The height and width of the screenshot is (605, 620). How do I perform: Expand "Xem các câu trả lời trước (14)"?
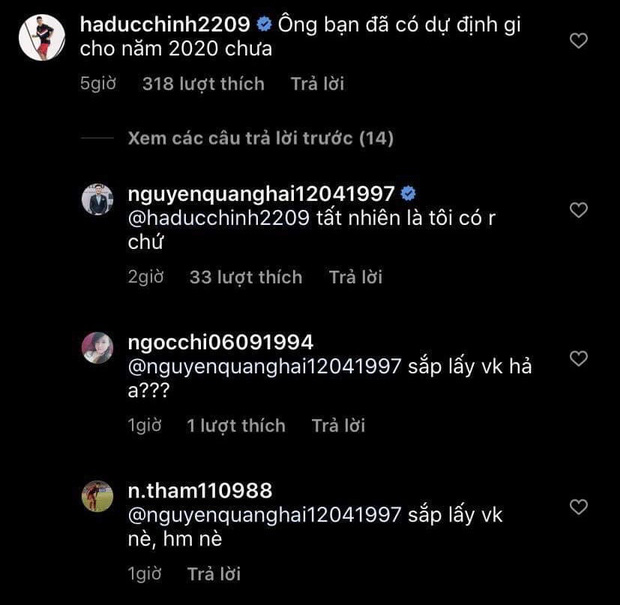tap(260, 139)
